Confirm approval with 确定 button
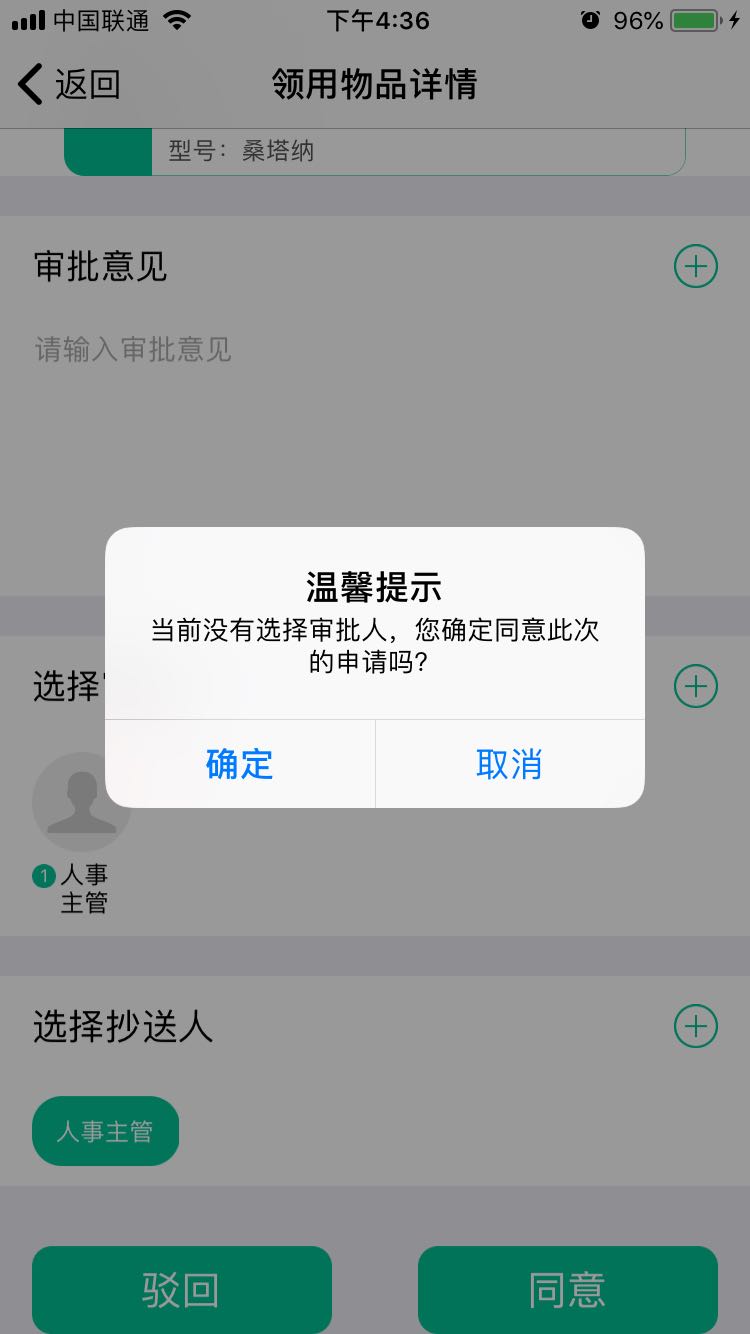The image size is (750, 1334). [240, 764]
